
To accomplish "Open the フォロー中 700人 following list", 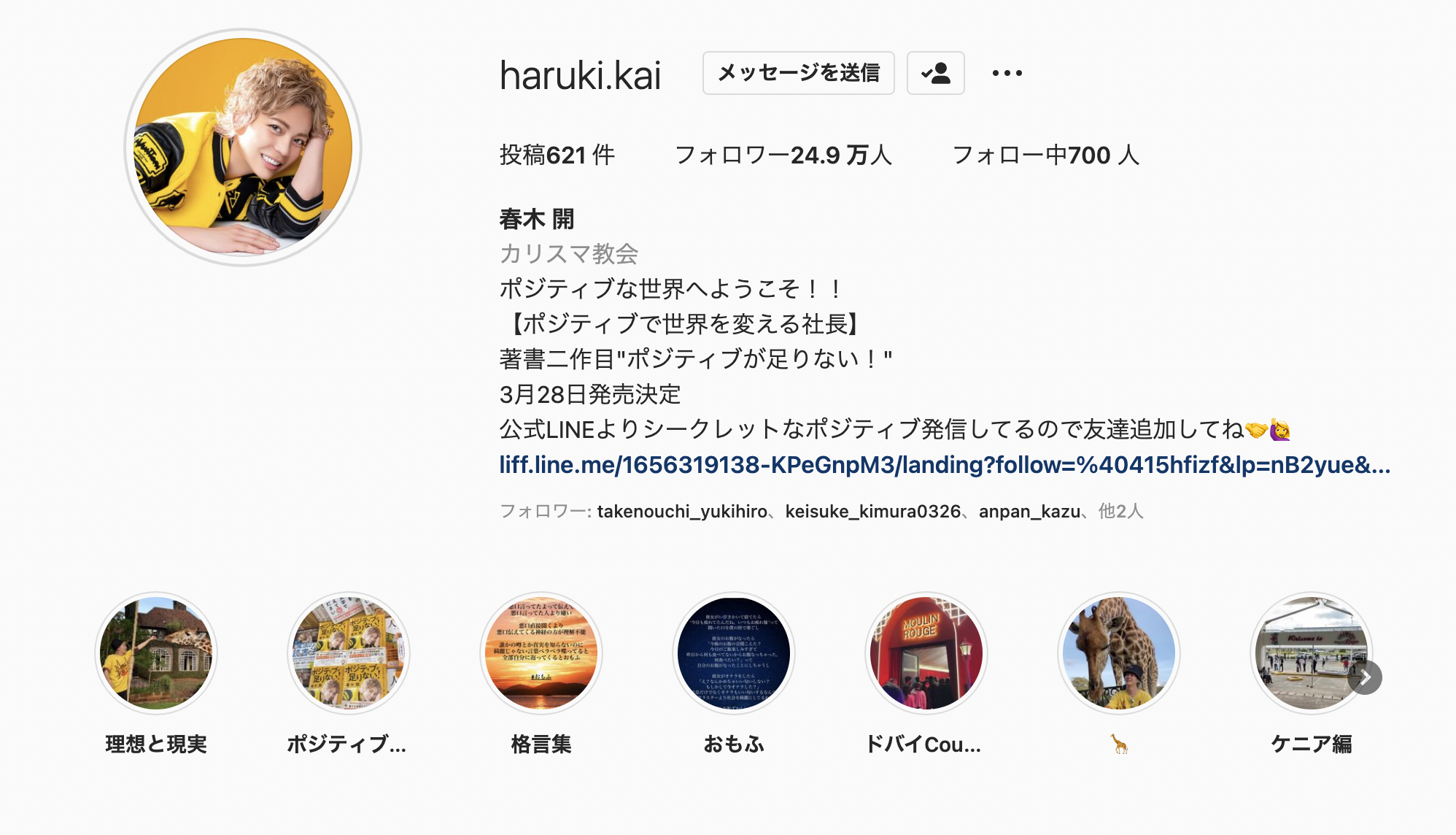I will (1045, 155).
